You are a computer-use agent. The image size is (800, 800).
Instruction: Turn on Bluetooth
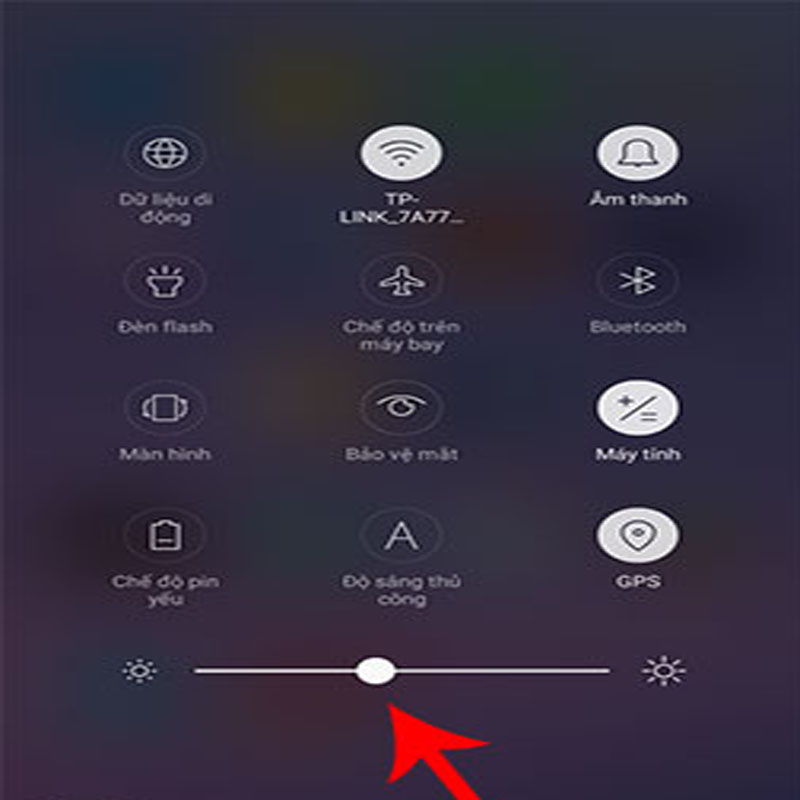pyautogui.click(x=637, y=282)
